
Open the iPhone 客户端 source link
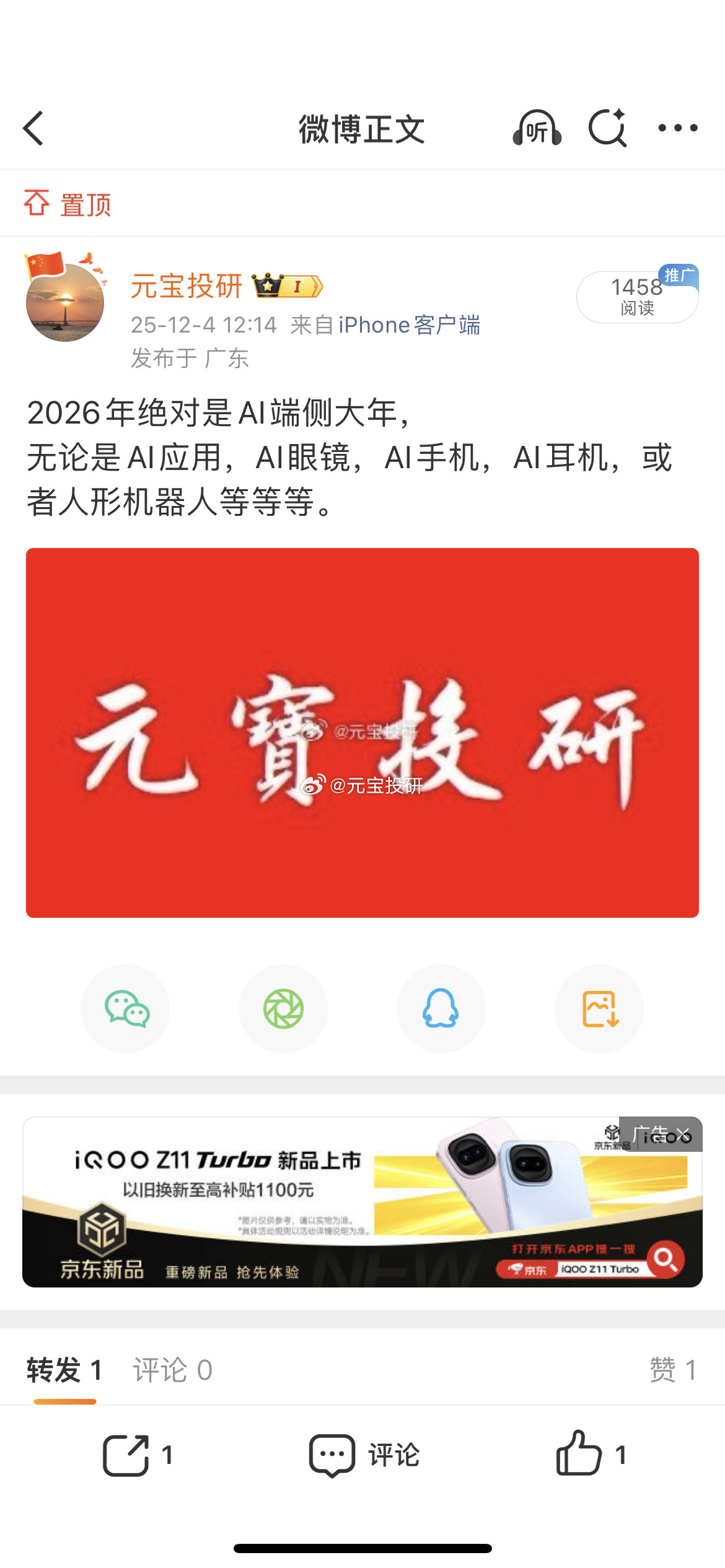click(410, 324)
